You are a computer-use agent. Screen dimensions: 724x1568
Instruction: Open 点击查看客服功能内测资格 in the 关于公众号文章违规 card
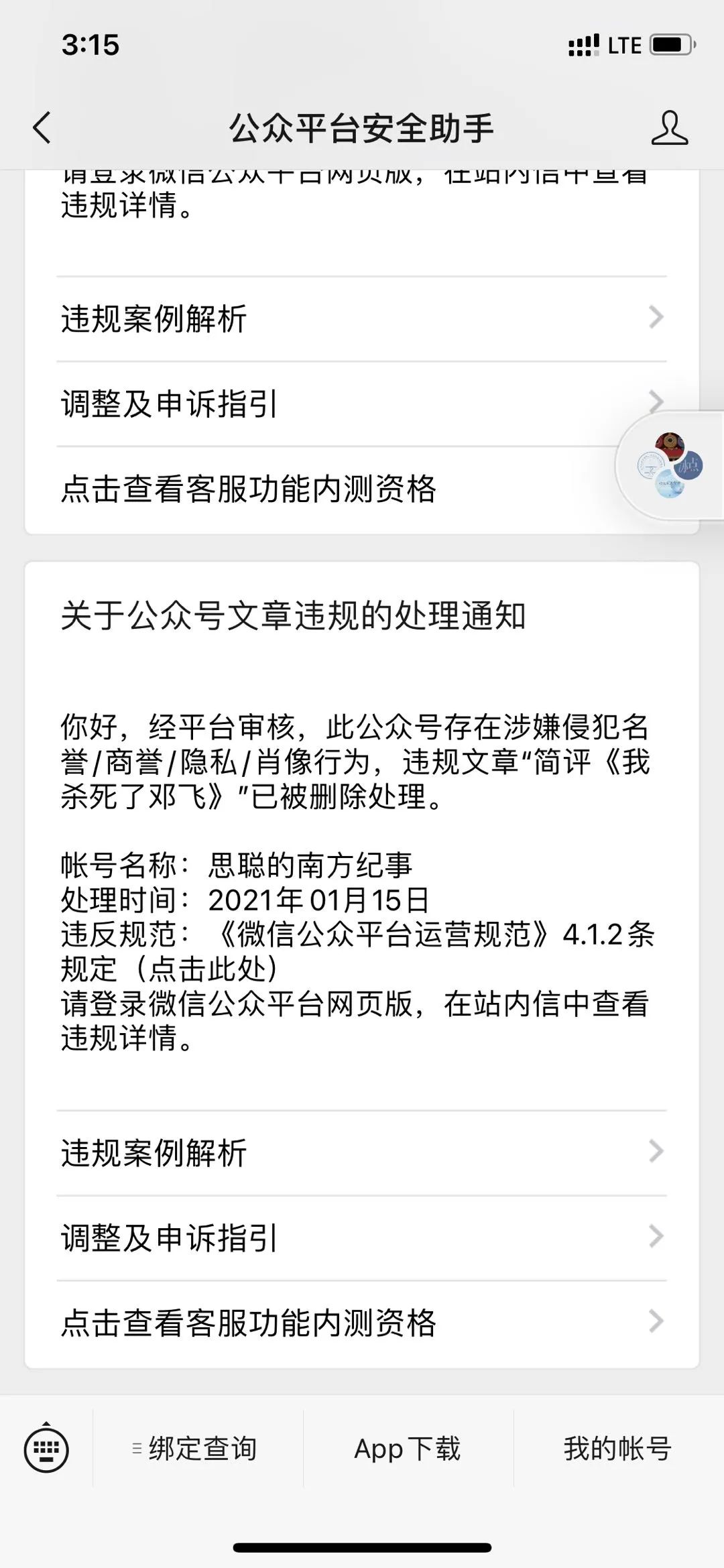(362, 1323)
